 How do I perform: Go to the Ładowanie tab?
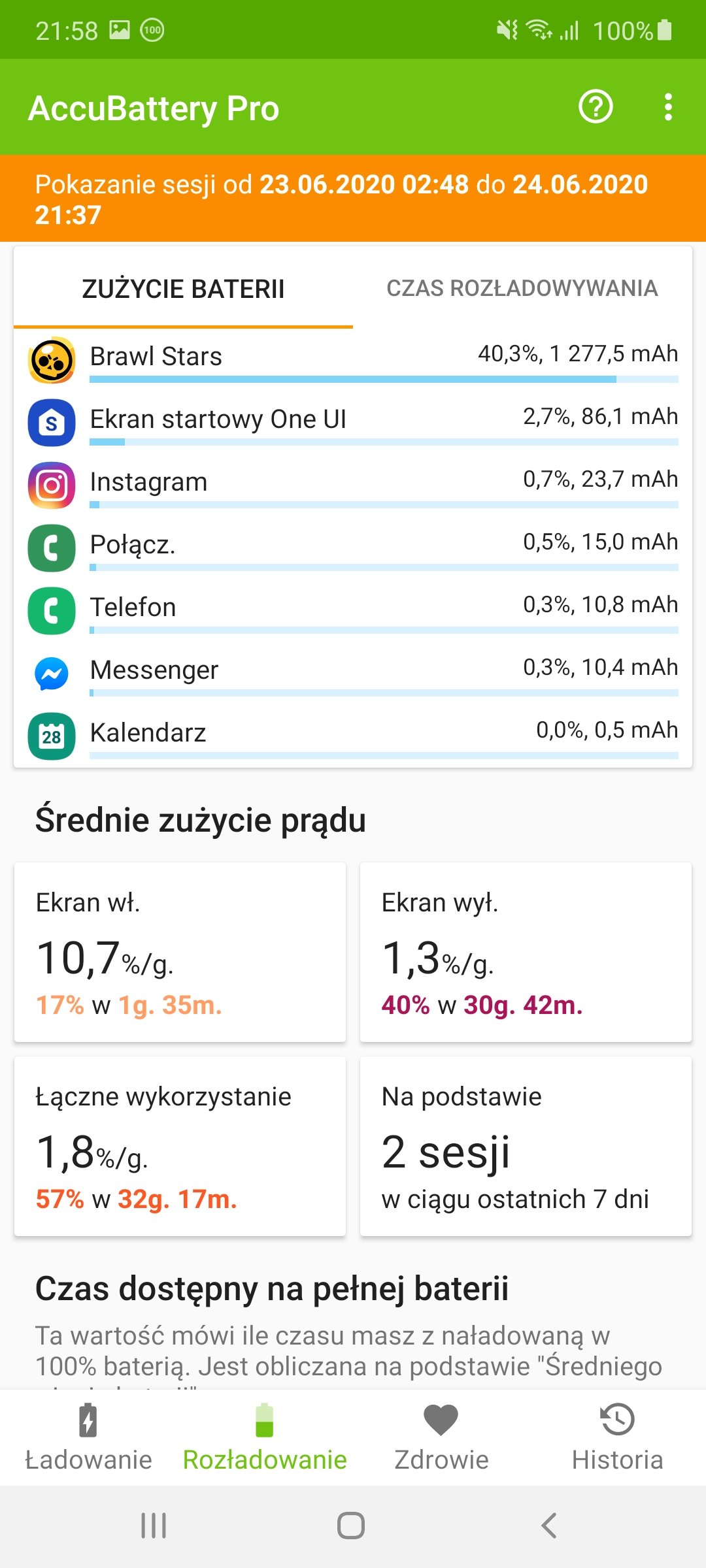point(88,1437)
